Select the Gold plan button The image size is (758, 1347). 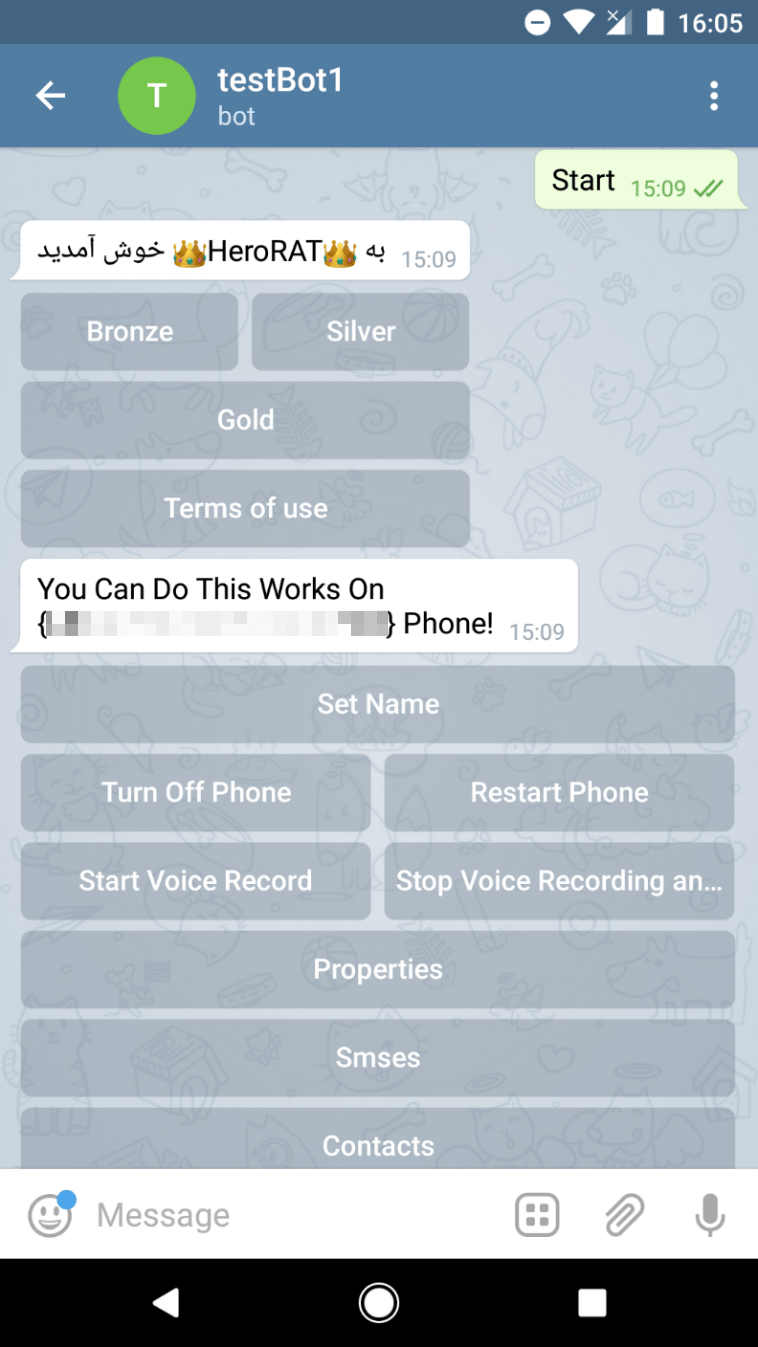[x=245, y=420]
